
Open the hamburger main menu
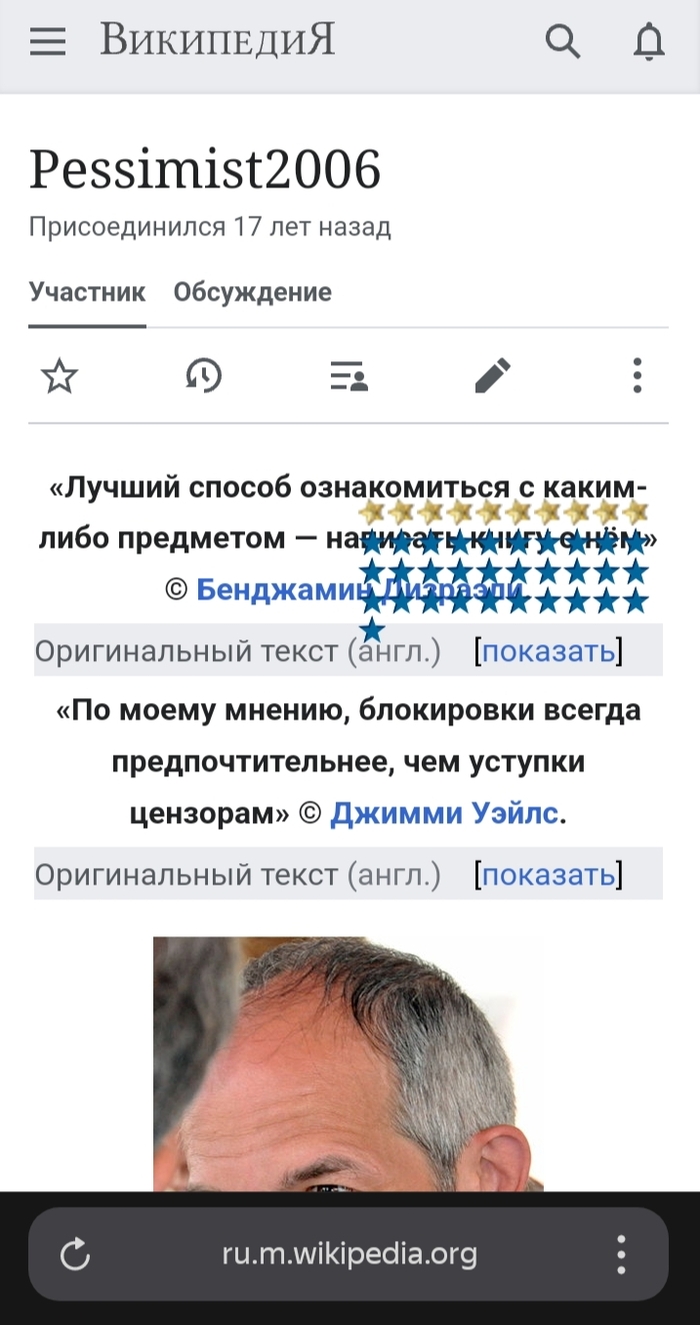[x=47, y=41]
